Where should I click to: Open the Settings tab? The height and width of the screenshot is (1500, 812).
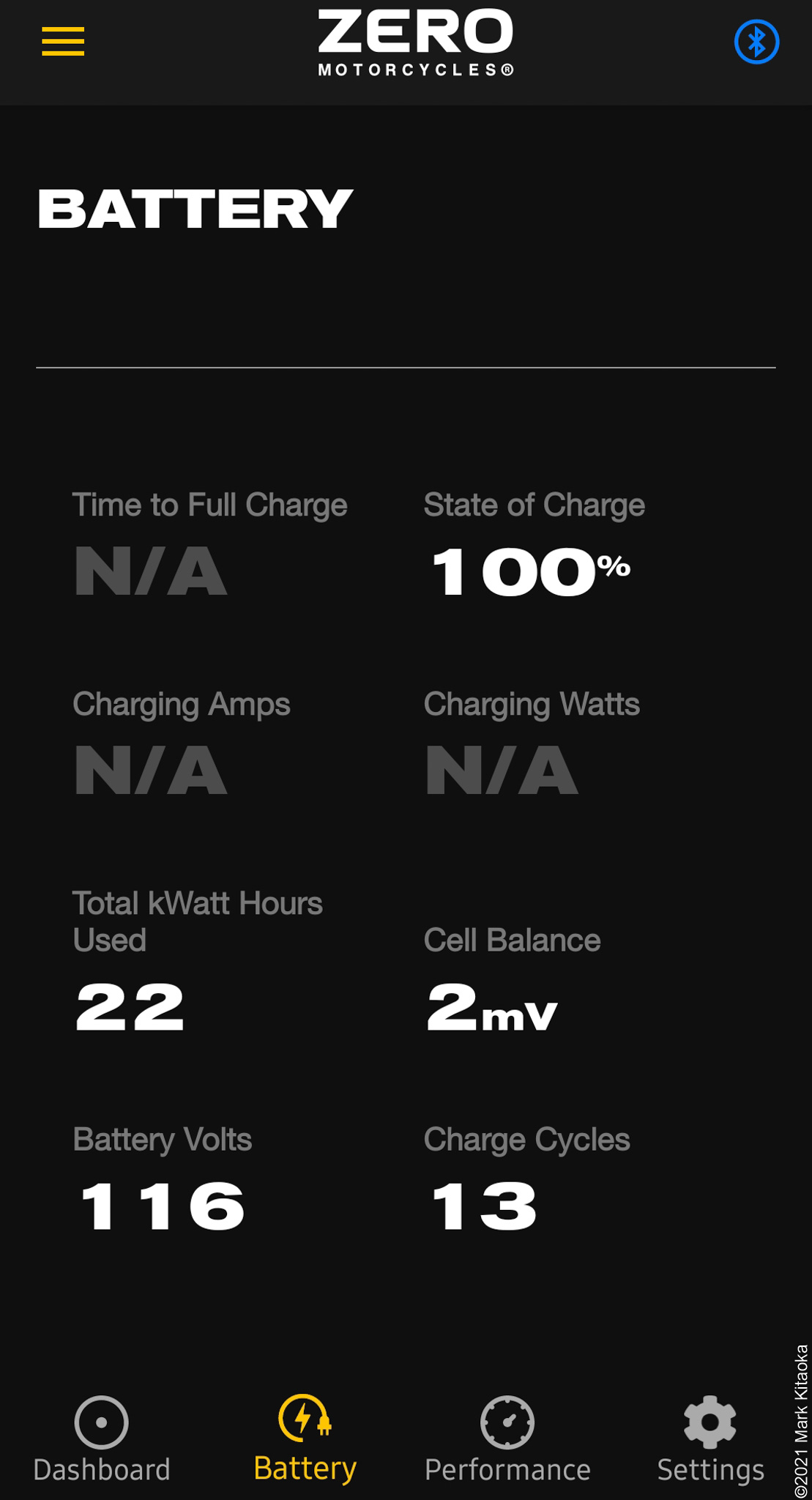coord(710,1440)
